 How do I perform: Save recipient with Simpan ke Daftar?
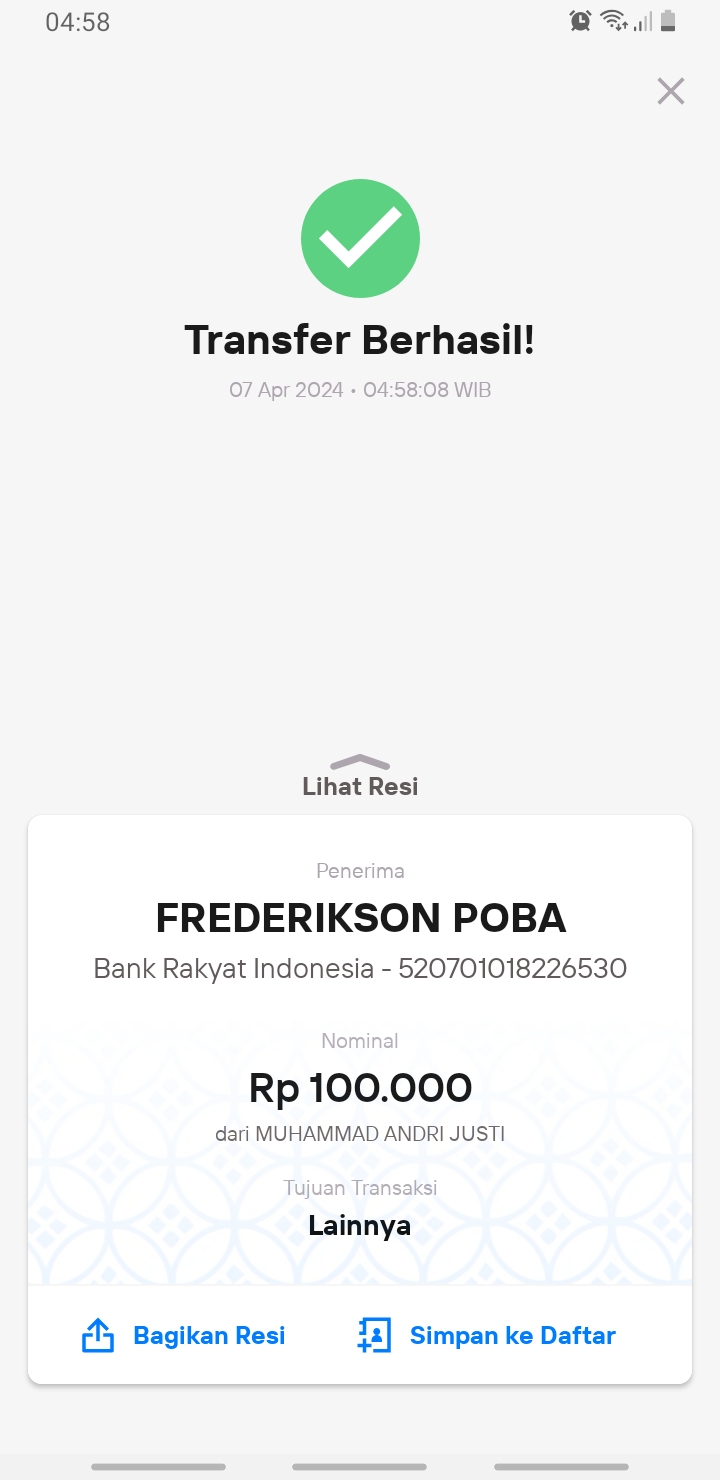pyautogui.click(x=487, y=1335)
